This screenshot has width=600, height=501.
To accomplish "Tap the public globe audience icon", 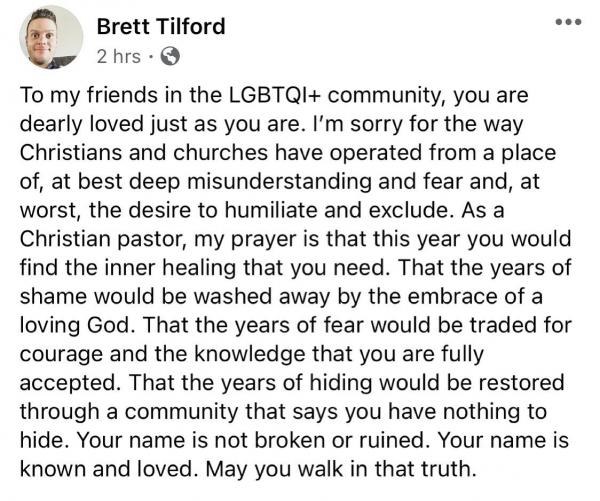I will coord(169,57).
